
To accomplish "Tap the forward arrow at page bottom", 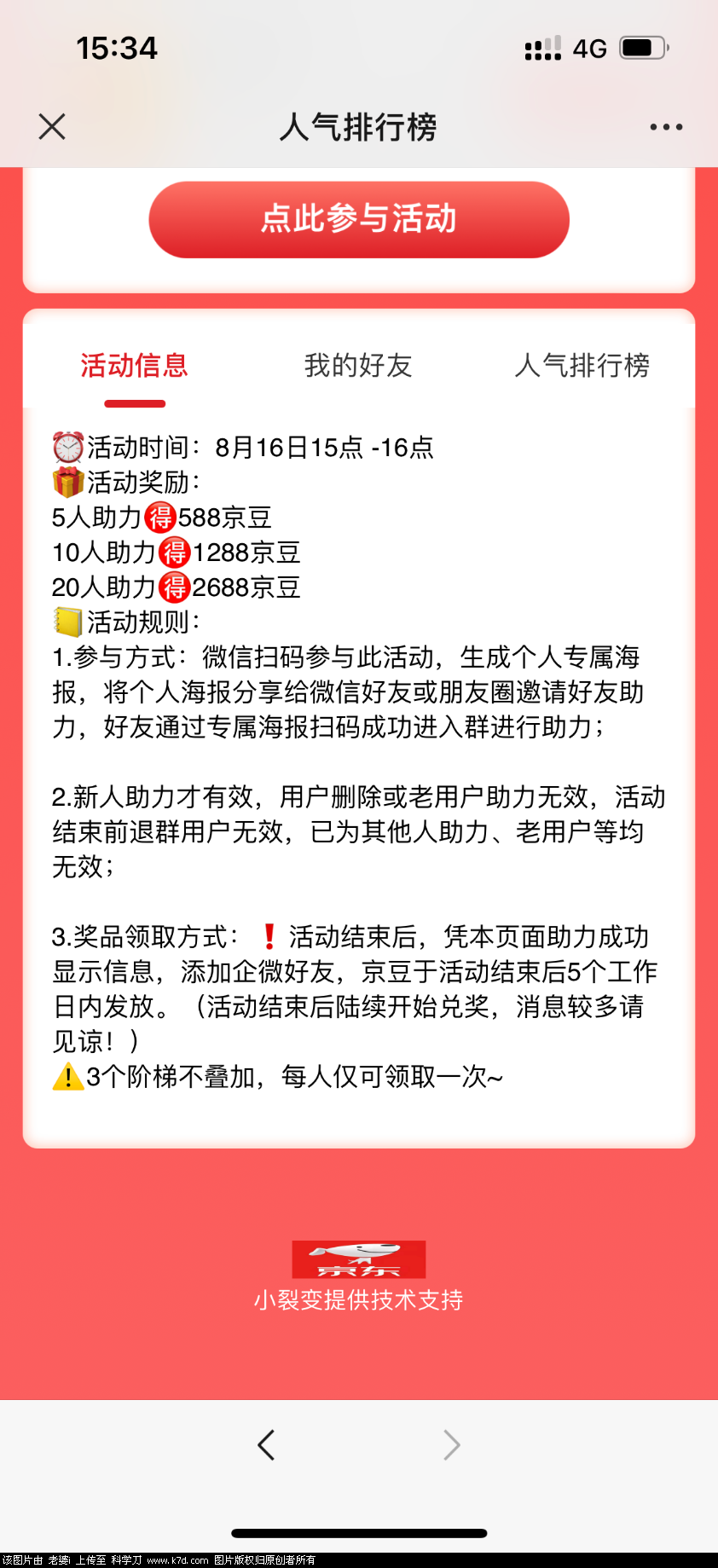I will [x=451, y=1444].
